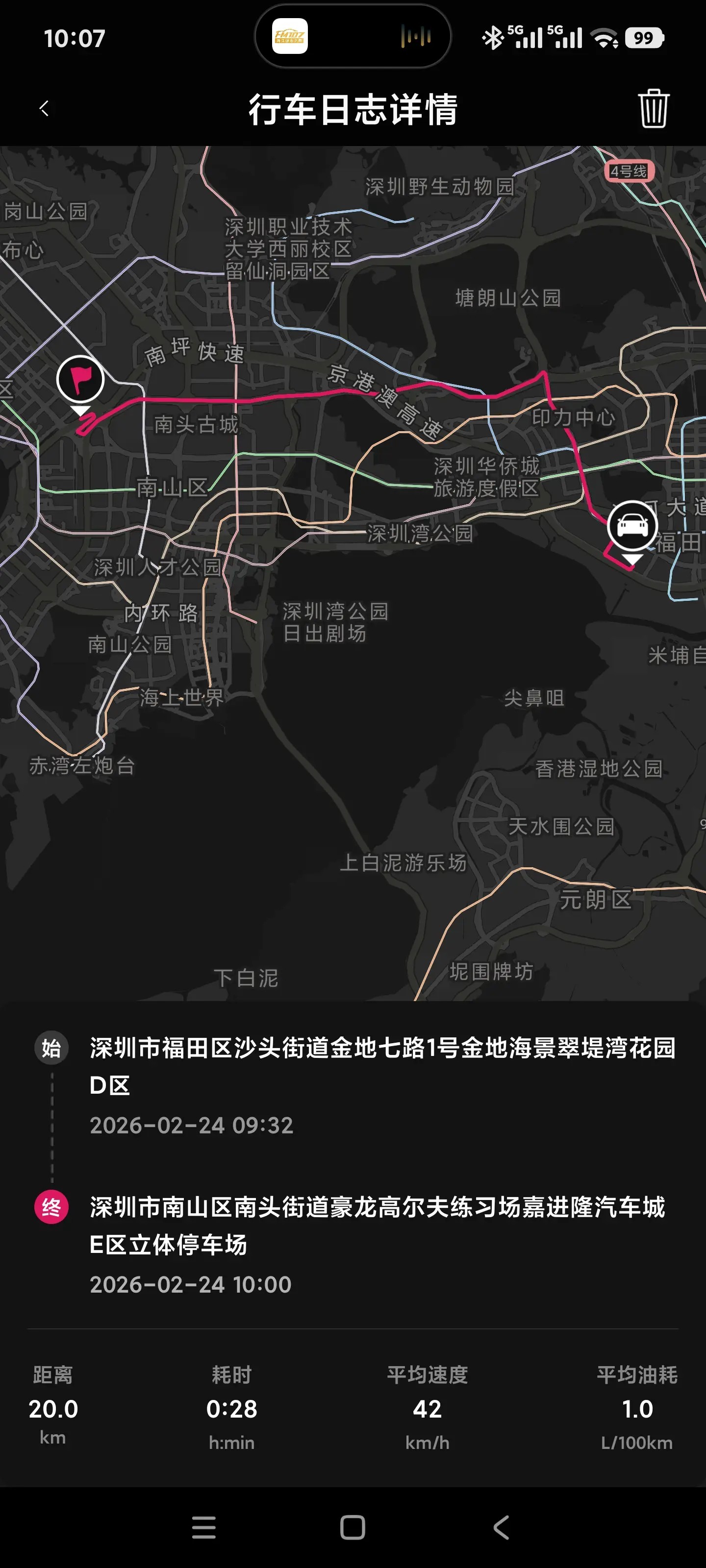The height and width of the screenshot is (1568, 706).
Task: Tap the car marker on the map
Action: point(632,526)
